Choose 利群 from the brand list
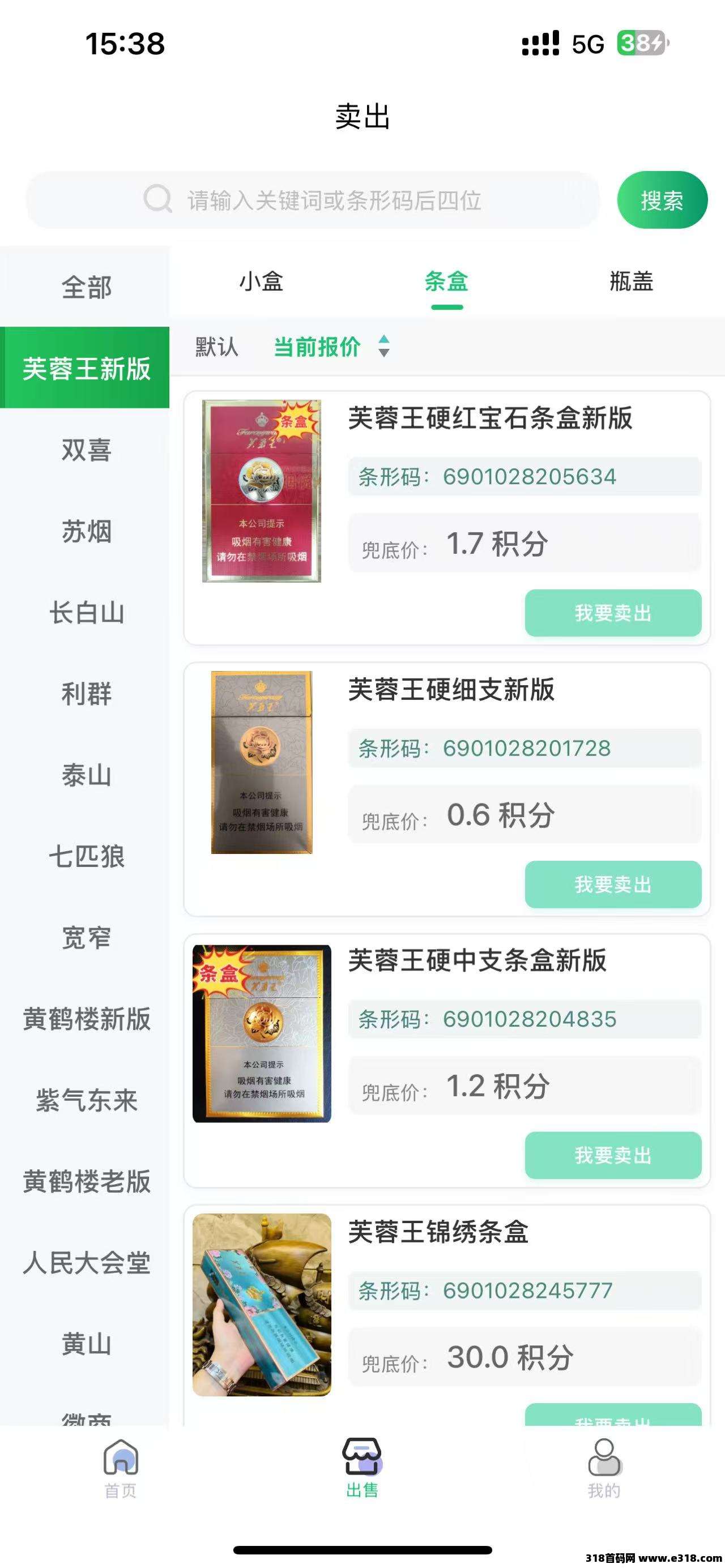The height and width of the screenshot is (1568, 725). pos(86,694)
